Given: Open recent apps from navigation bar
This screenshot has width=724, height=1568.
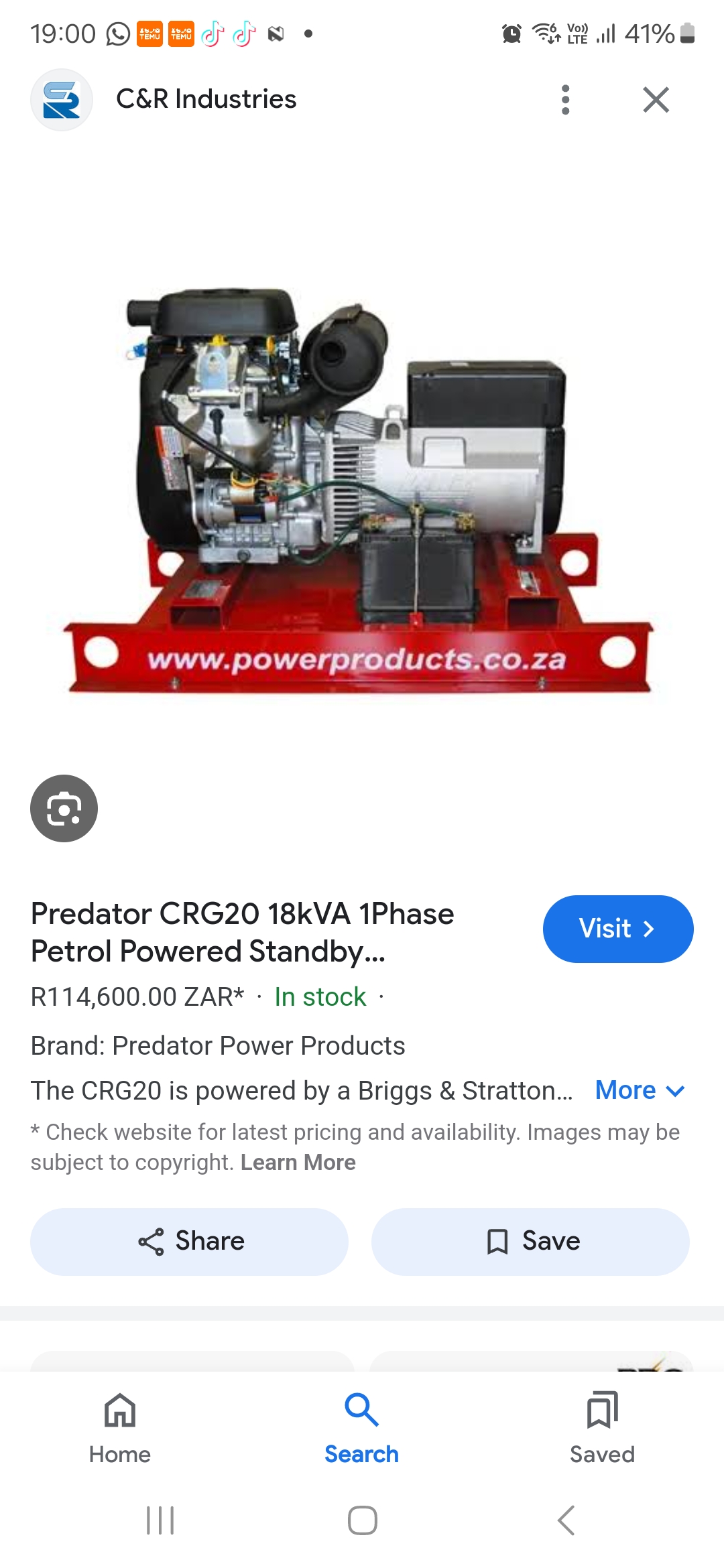Looking at the screenshot, I should 160,1520.
